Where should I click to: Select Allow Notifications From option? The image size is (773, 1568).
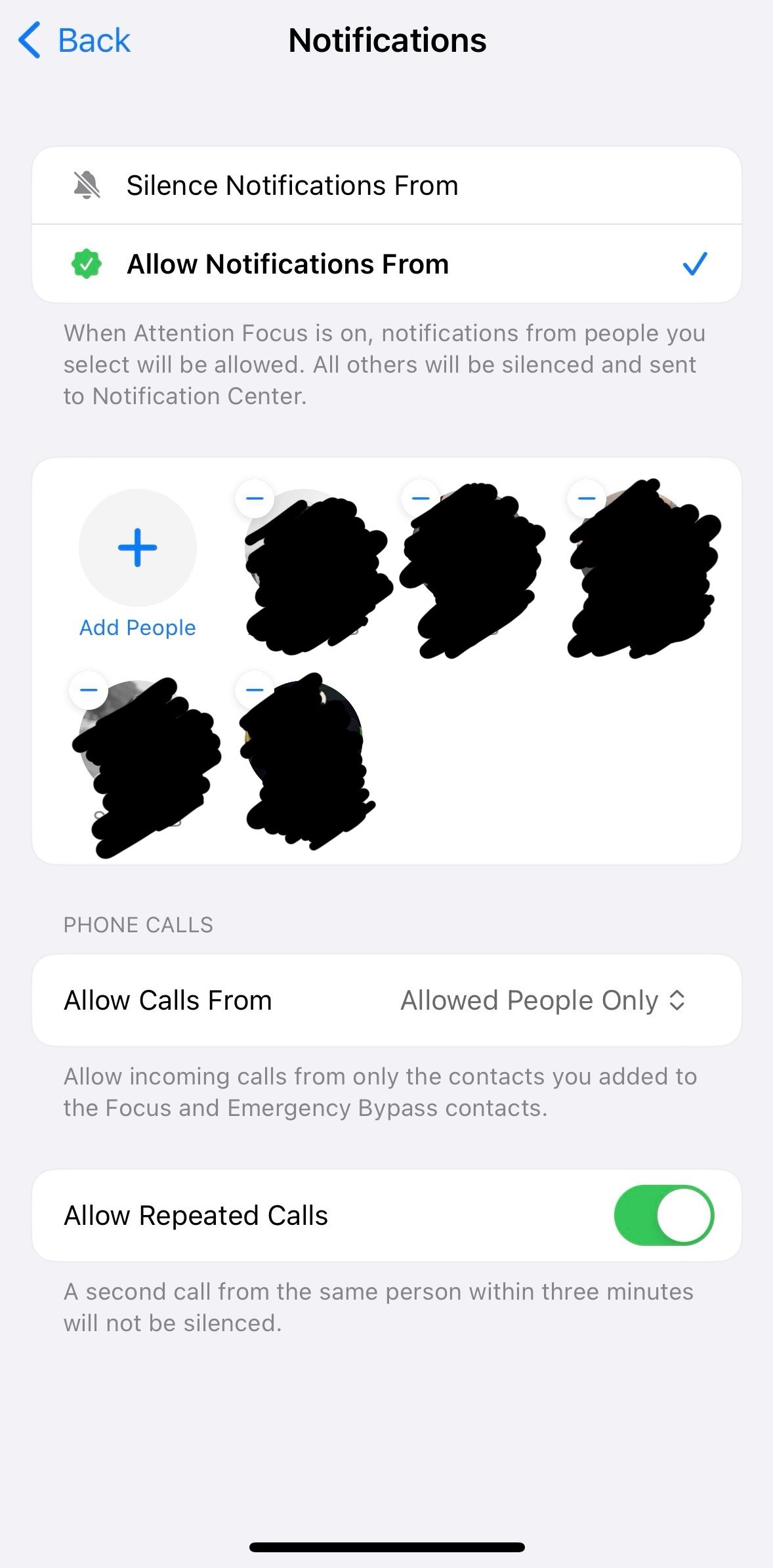[x=289, y=264]
